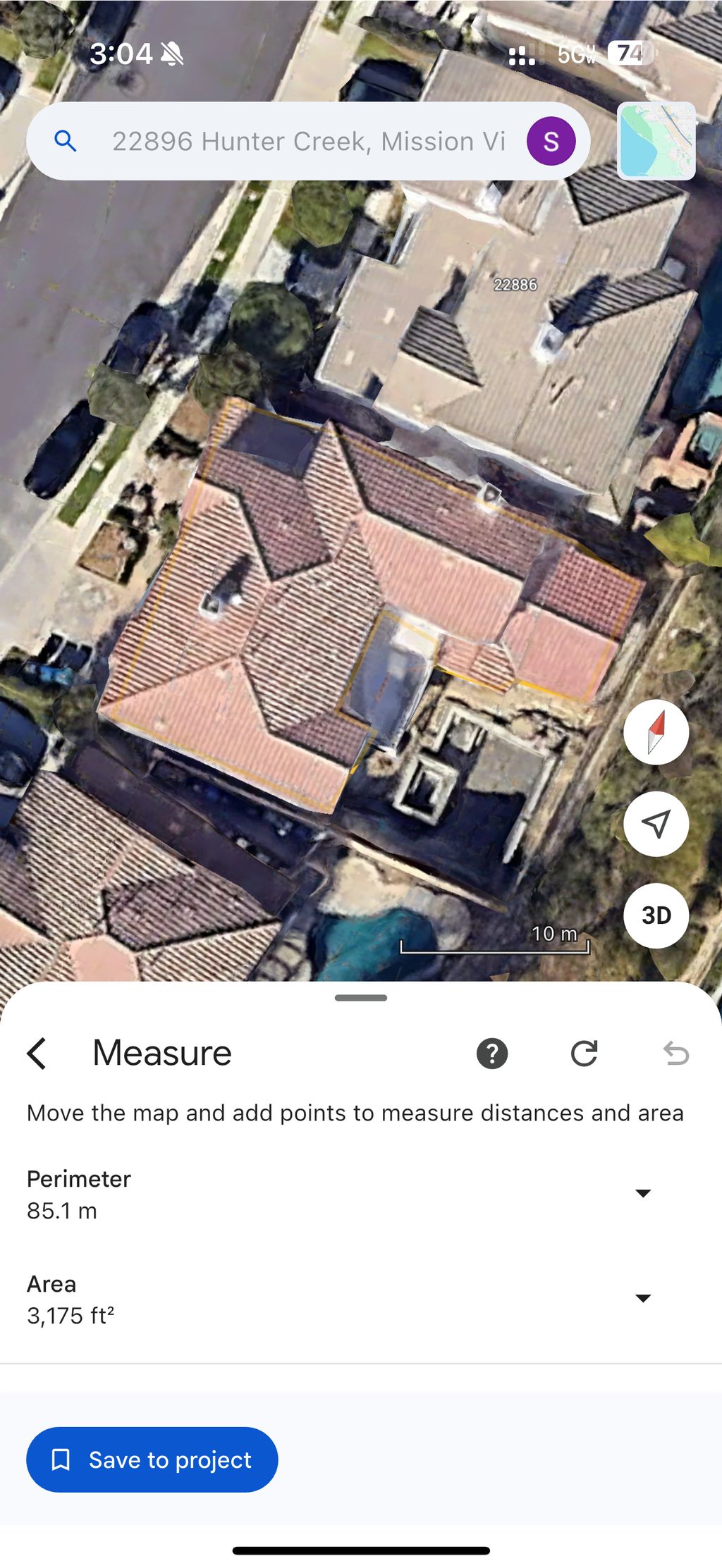This screenshot has width=722, height=1568.
Task: Go back from the Measure panel
Action: (37, 1054)
